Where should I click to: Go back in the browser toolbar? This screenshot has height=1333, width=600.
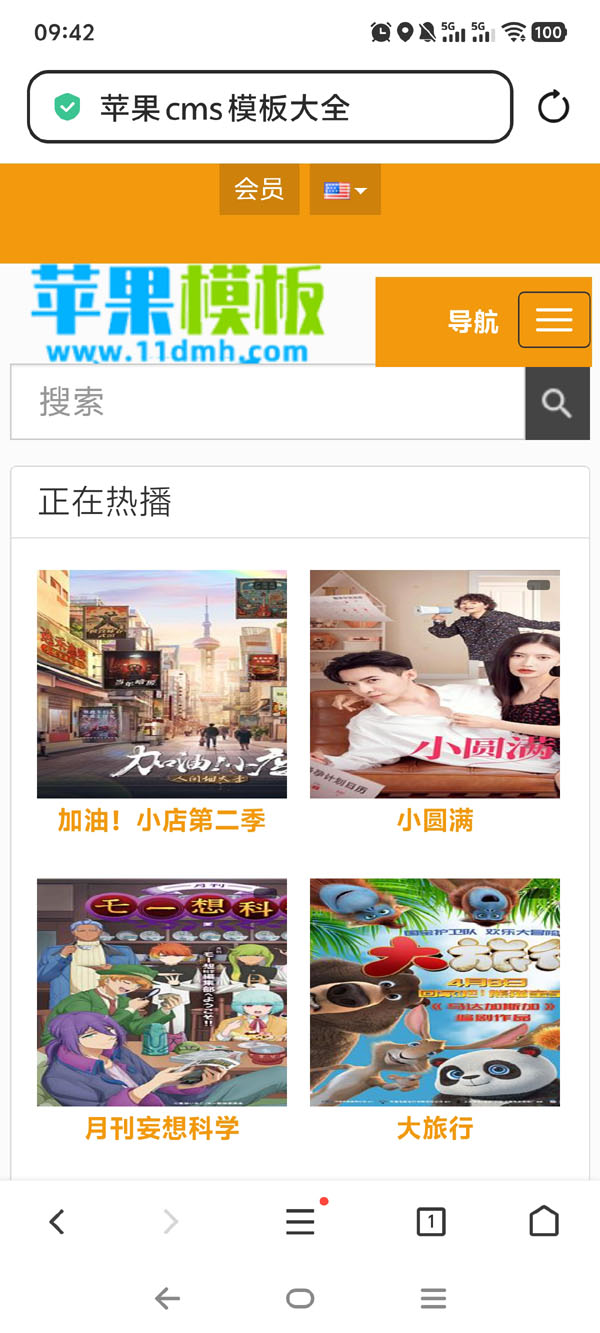pyautogui.click(x=57, y=1221)
